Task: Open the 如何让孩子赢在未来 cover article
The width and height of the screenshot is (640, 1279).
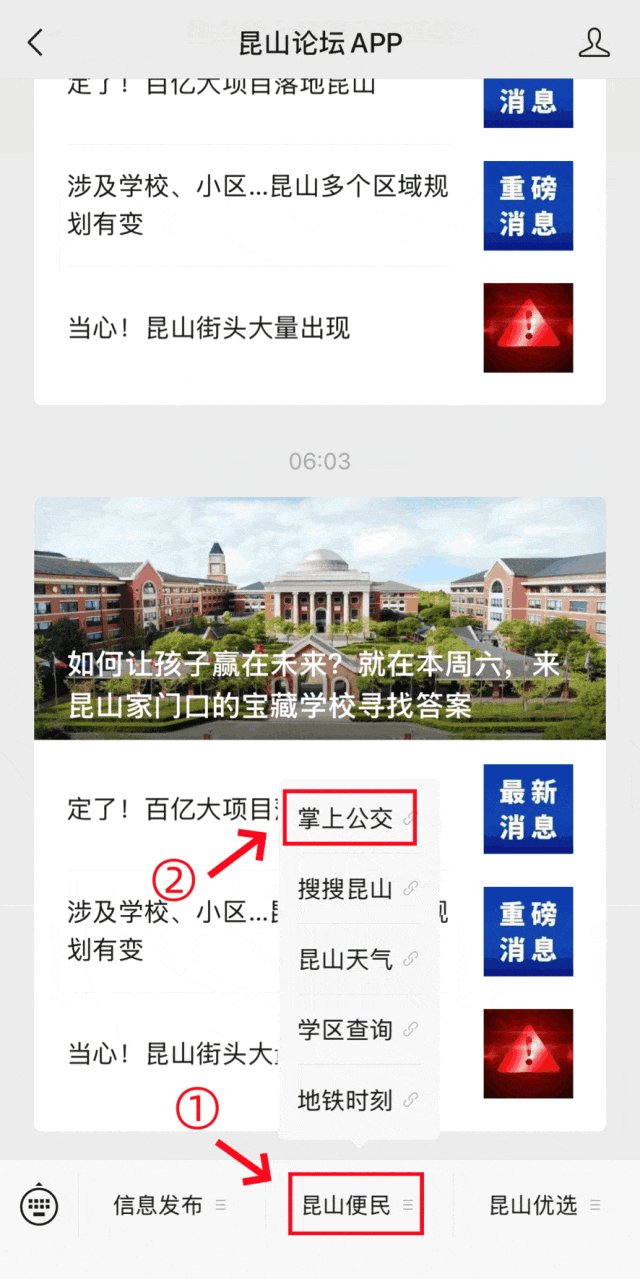Action: click(x=320, y=619)
